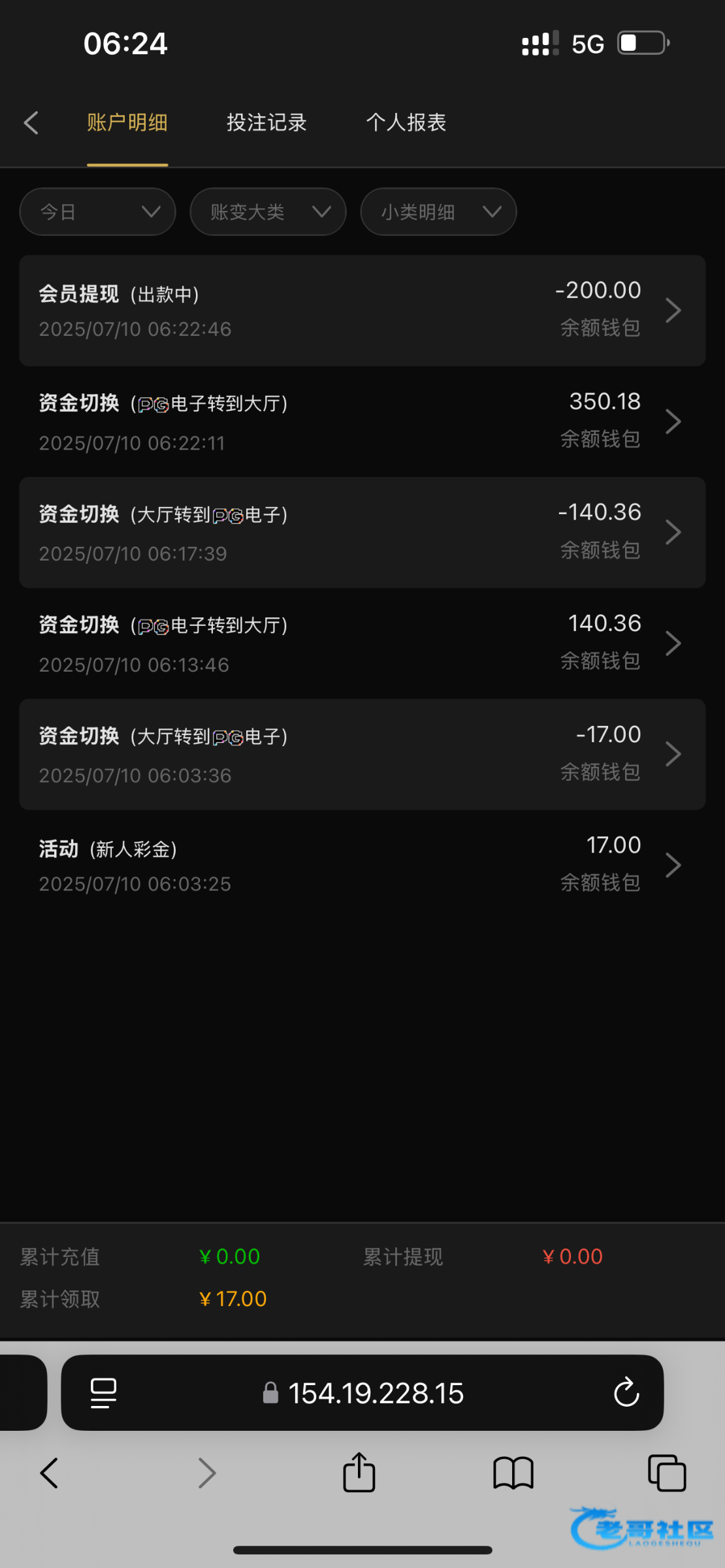View the 350.18 资金切换 transaction
This screenshot has height=1568, width=725.
[x=362, y=421]
